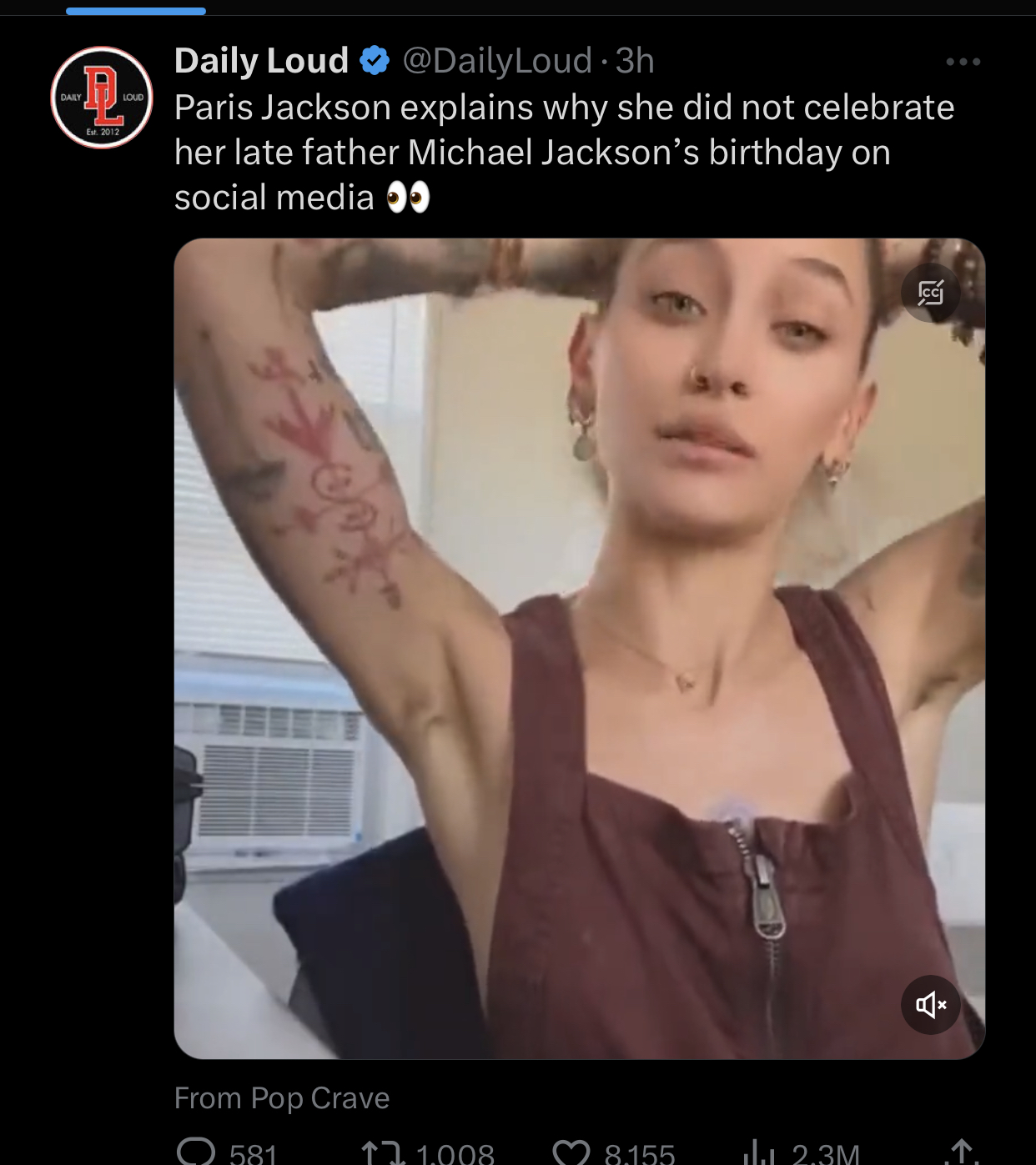Repost the Daily Loud post

coord(383,1152)
